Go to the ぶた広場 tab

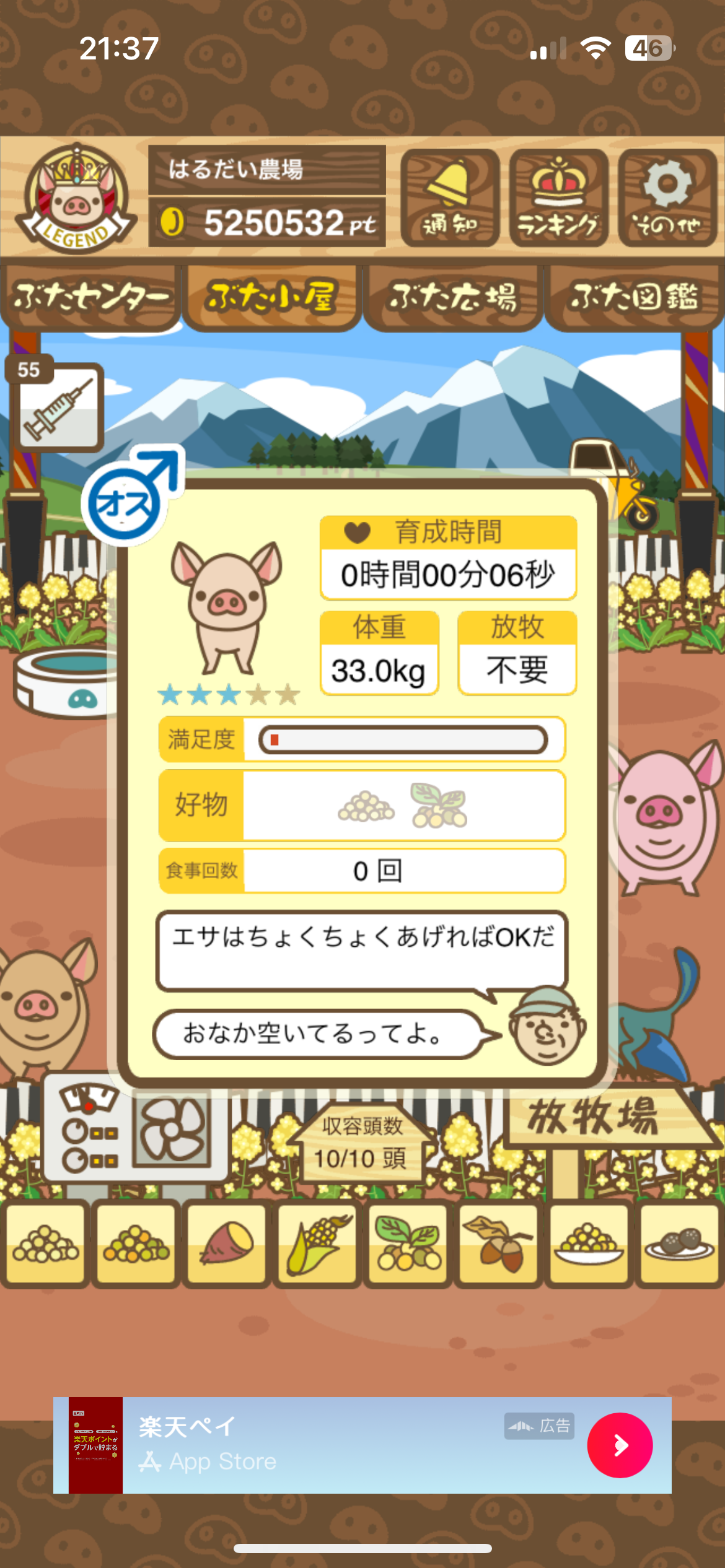tap(453, 297)
